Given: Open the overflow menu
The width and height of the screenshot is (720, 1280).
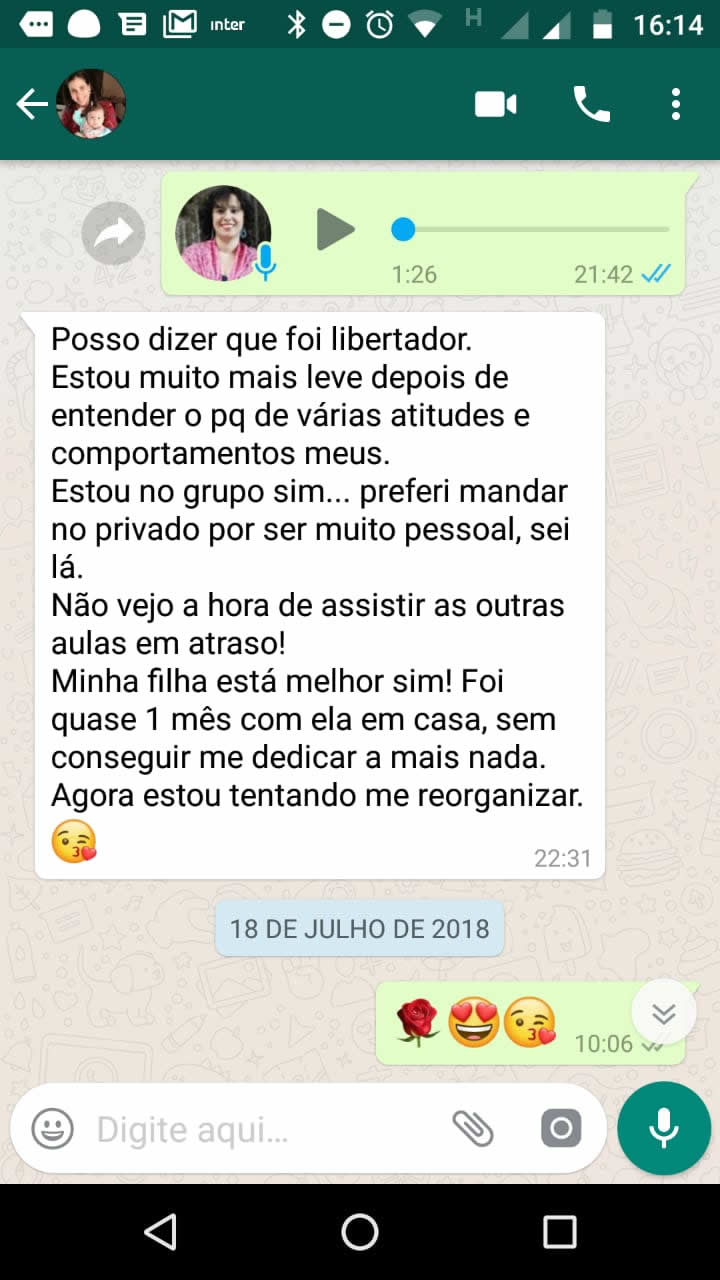Looking at the screenshot, I should [x=676, y=104].
